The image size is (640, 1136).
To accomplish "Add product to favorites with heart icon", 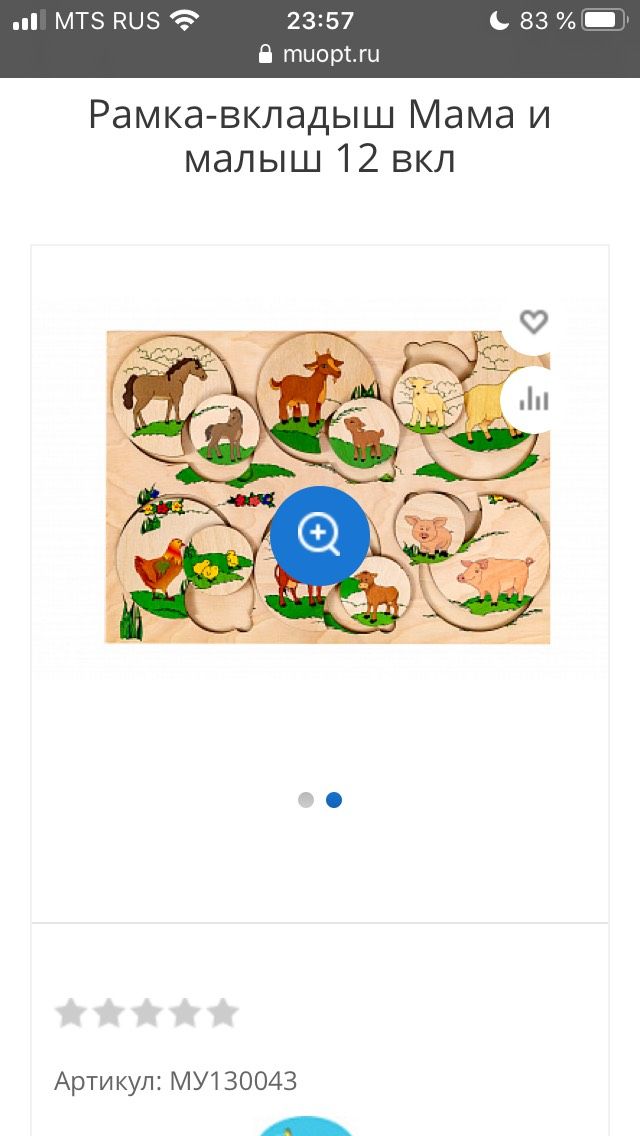I will click(x=534, y=322).
